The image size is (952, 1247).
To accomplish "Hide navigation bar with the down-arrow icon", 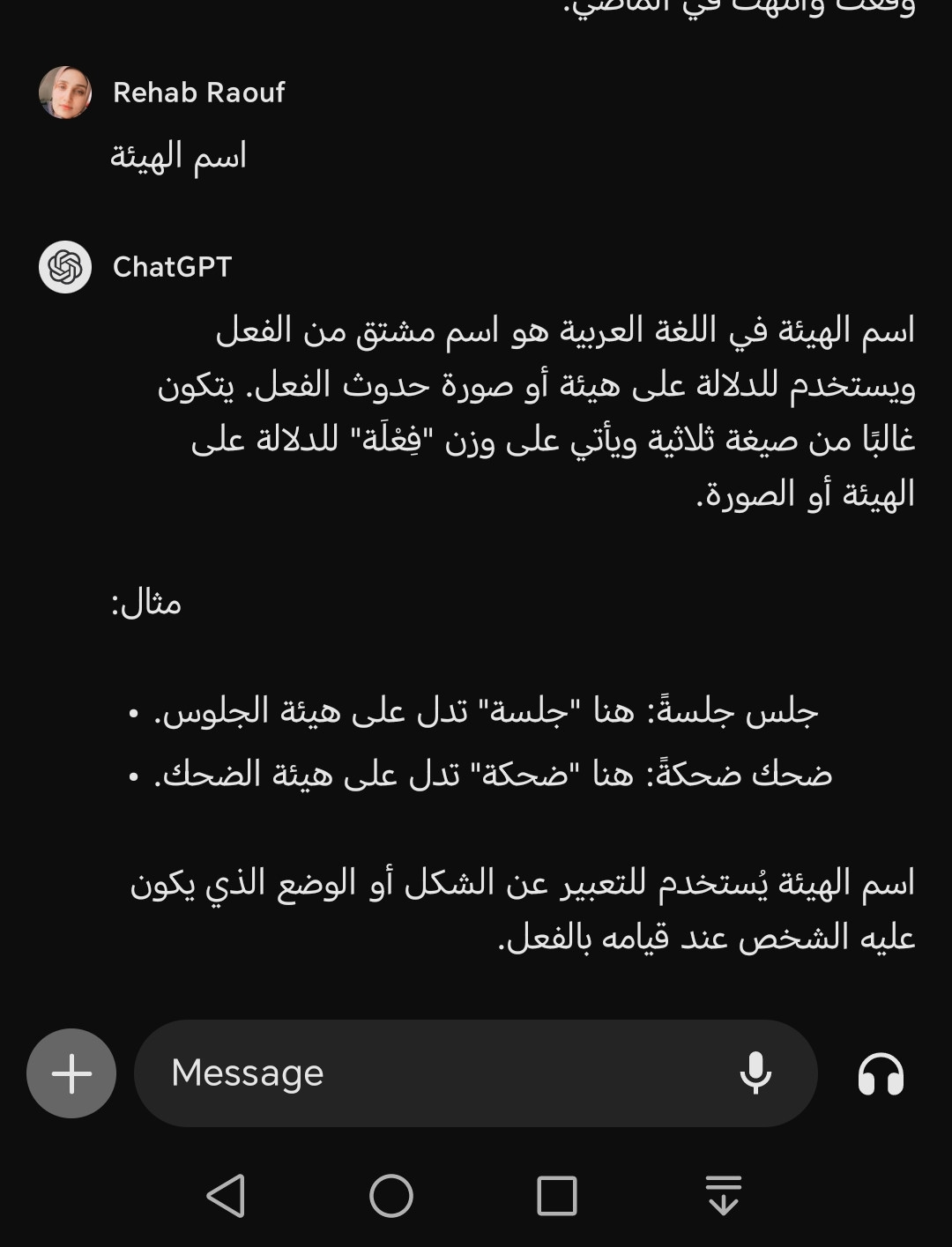I will tap(723, 1196).
